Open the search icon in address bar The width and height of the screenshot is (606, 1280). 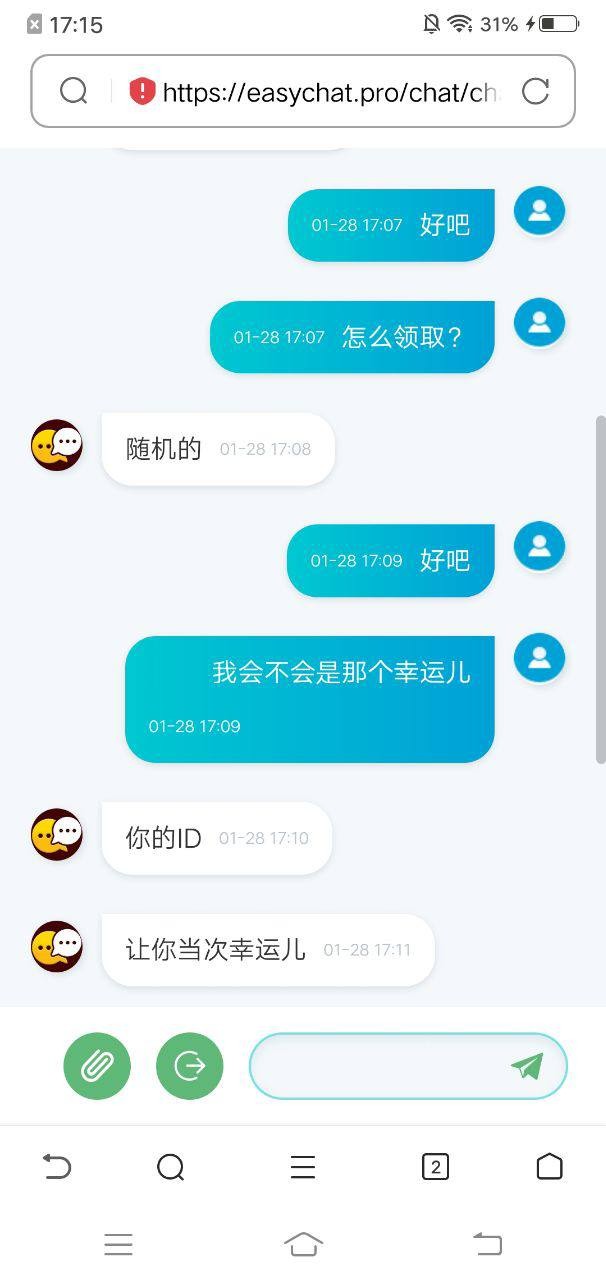tap(73, 92)
